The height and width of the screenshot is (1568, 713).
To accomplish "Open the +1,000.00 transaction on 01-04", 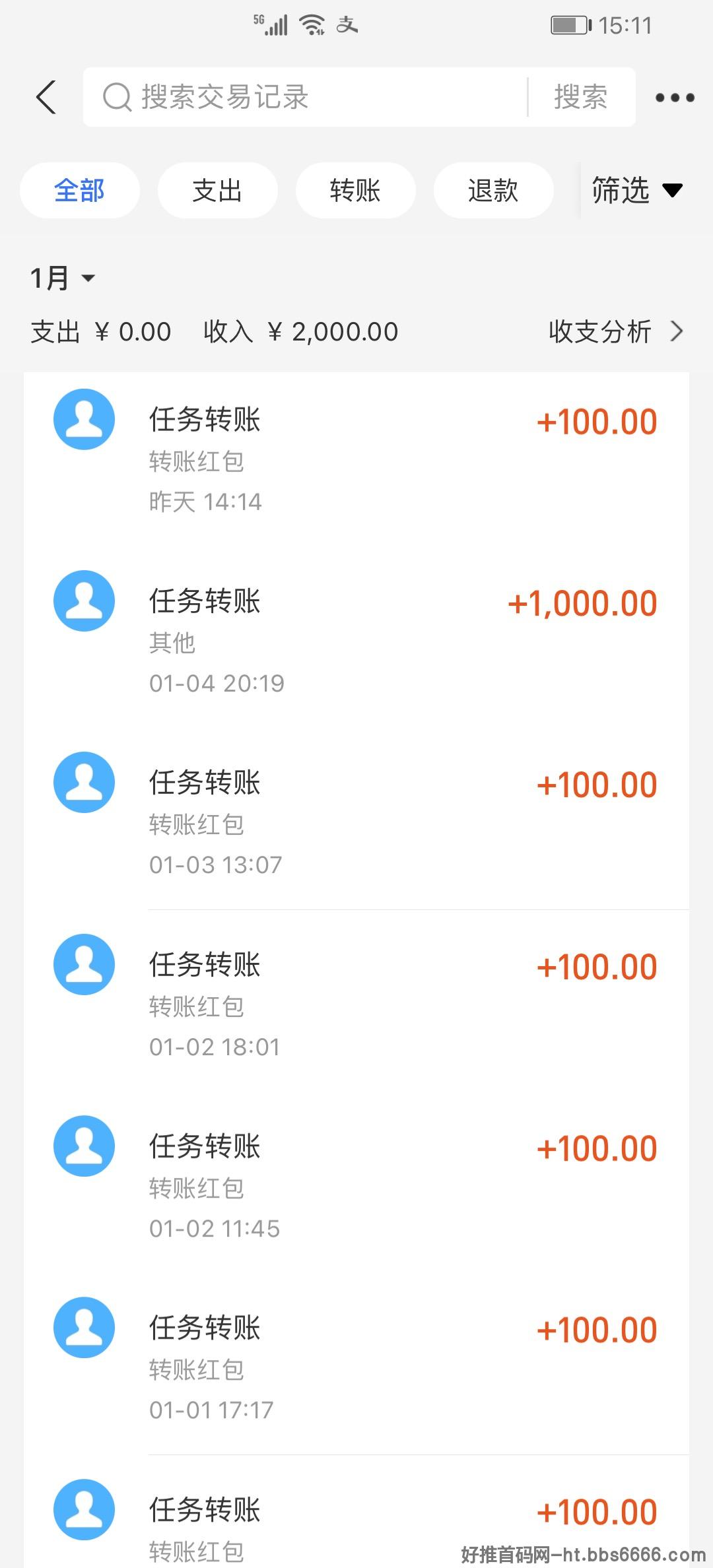I will tap(356, 637).
